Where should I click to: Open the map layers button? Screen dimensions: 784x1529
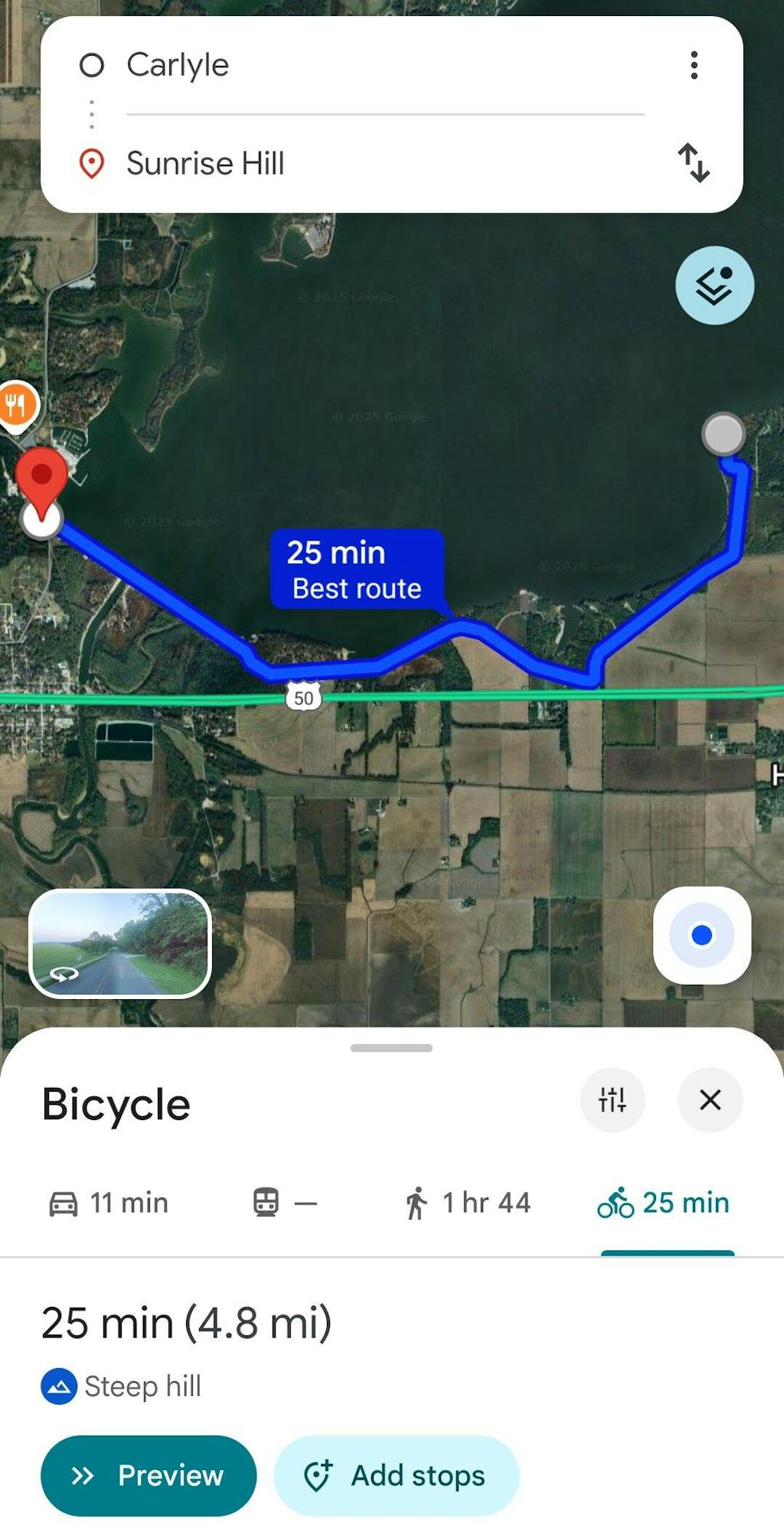(714, 286)
